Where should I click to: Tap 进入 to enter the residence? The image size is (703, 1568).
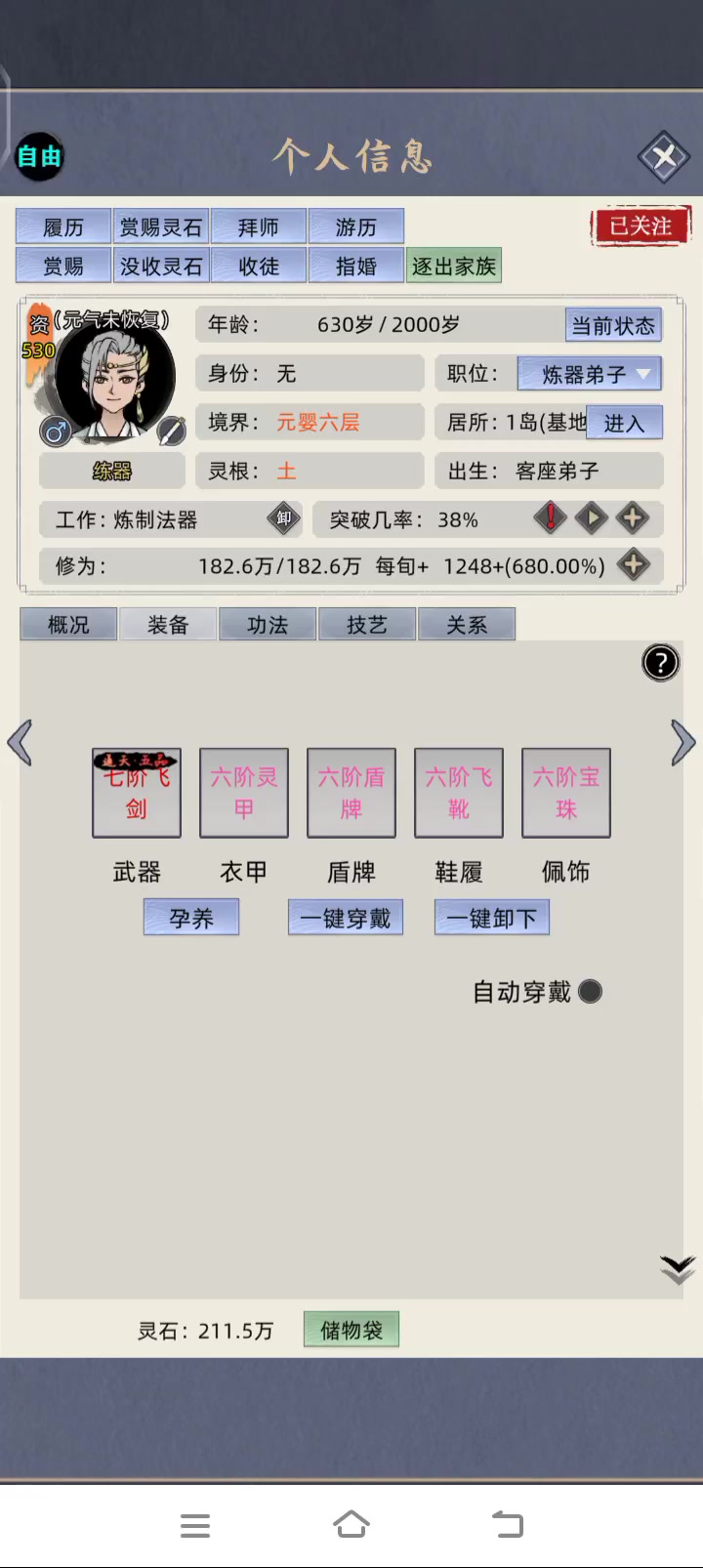(x=624, y=423)
